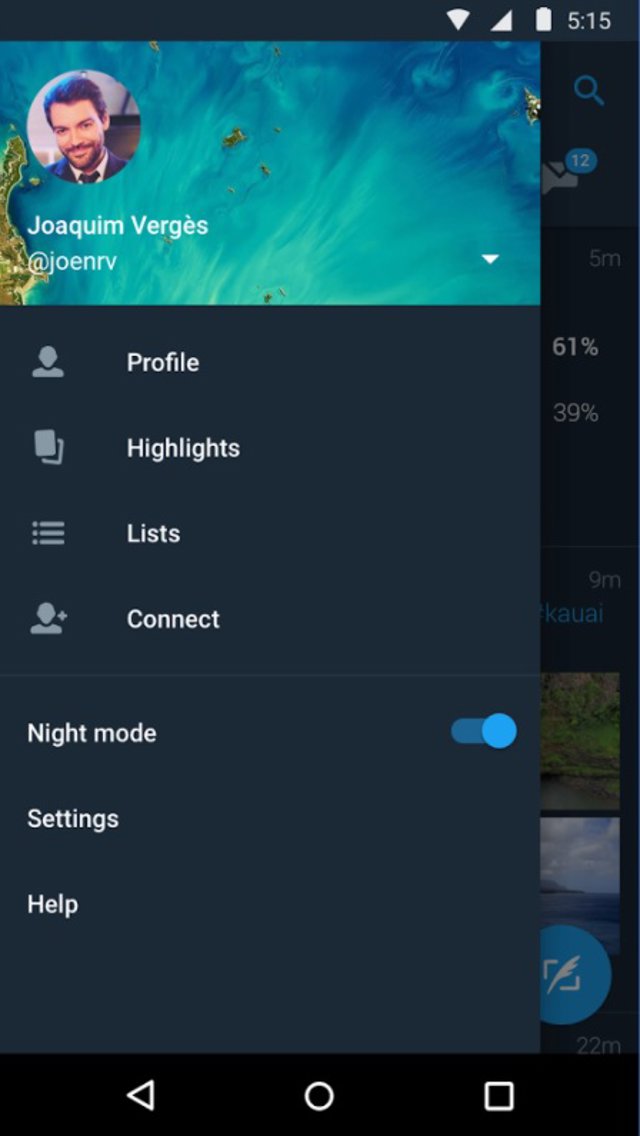Return to the system home screen

point(319,1095)
